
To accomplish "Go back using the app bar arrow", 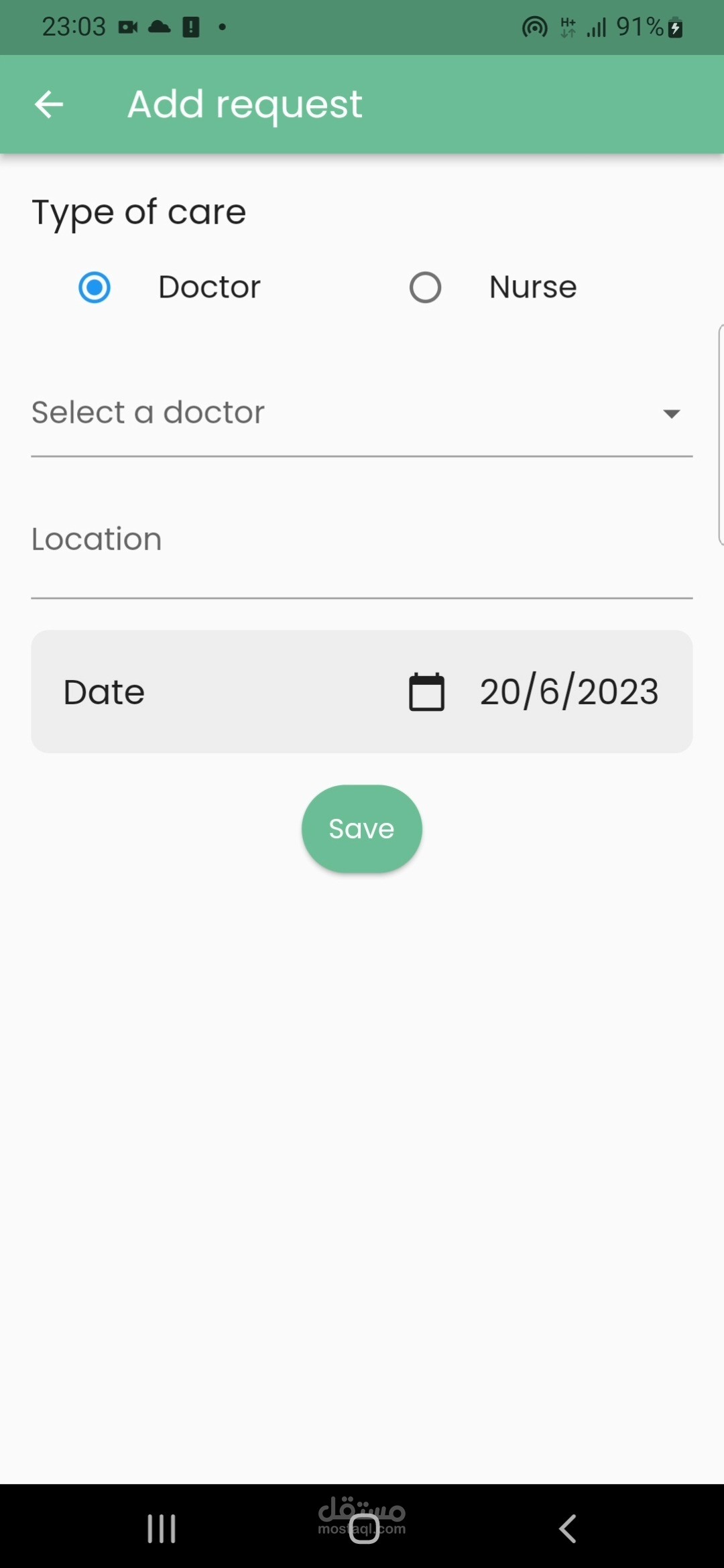I will (x=49, y=105).
